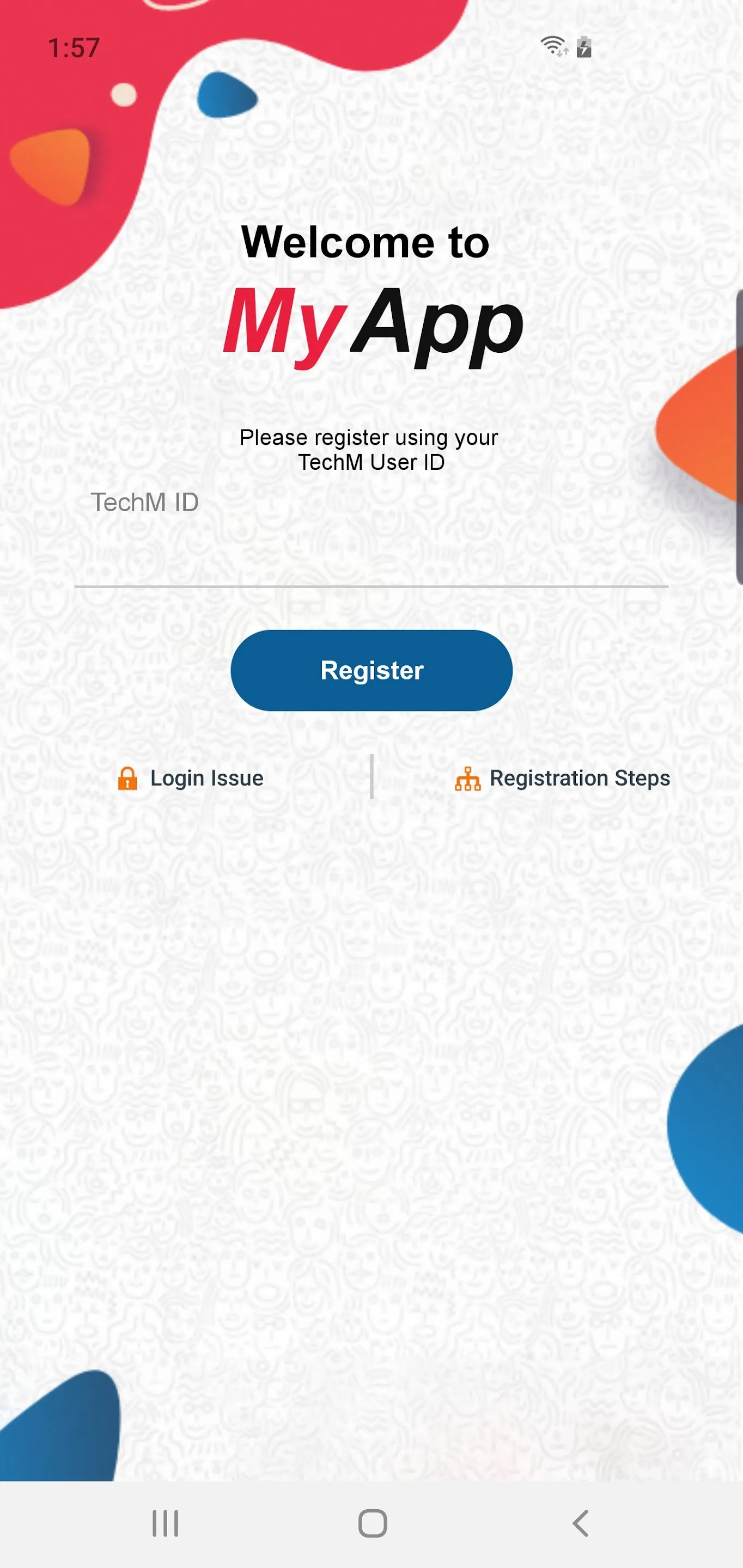Viewport: 743px width, 1568px height.
Task: Tap the Register button
Action: tap(371, 670)
